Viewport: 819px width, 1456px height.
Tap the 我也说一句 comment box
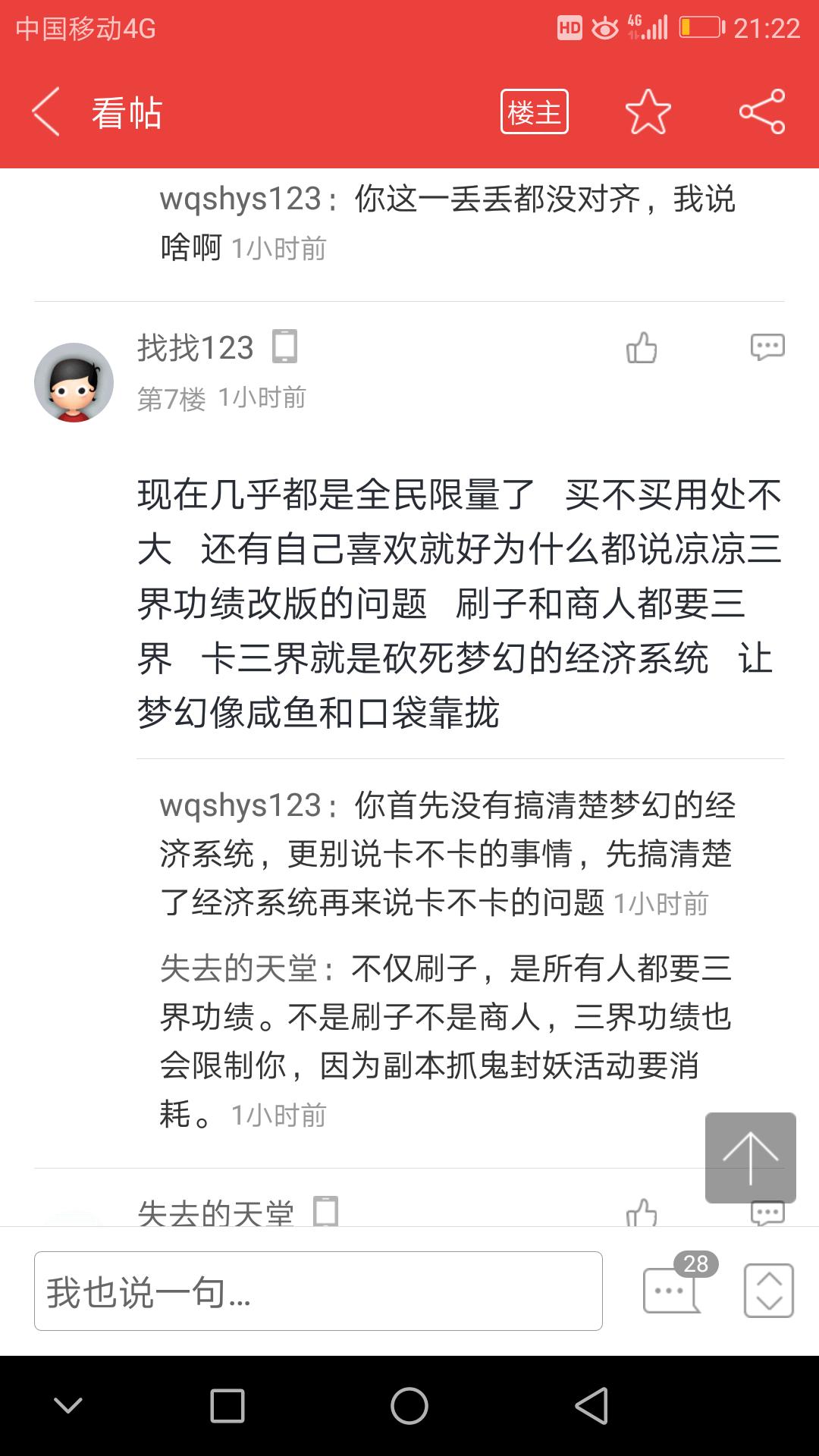318,1291
